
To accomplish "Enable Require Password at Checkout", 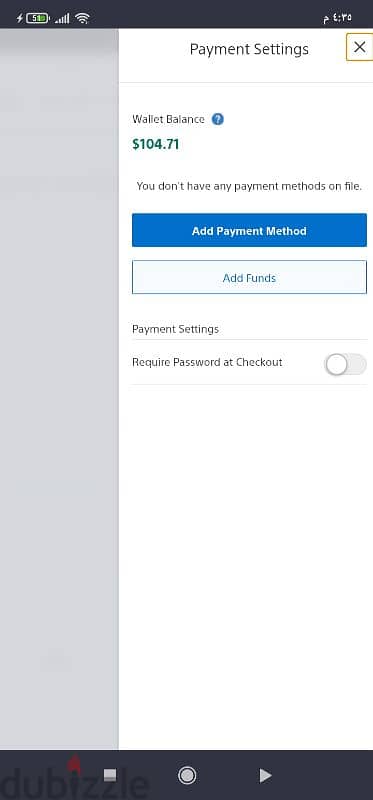I will click(345, 364).
